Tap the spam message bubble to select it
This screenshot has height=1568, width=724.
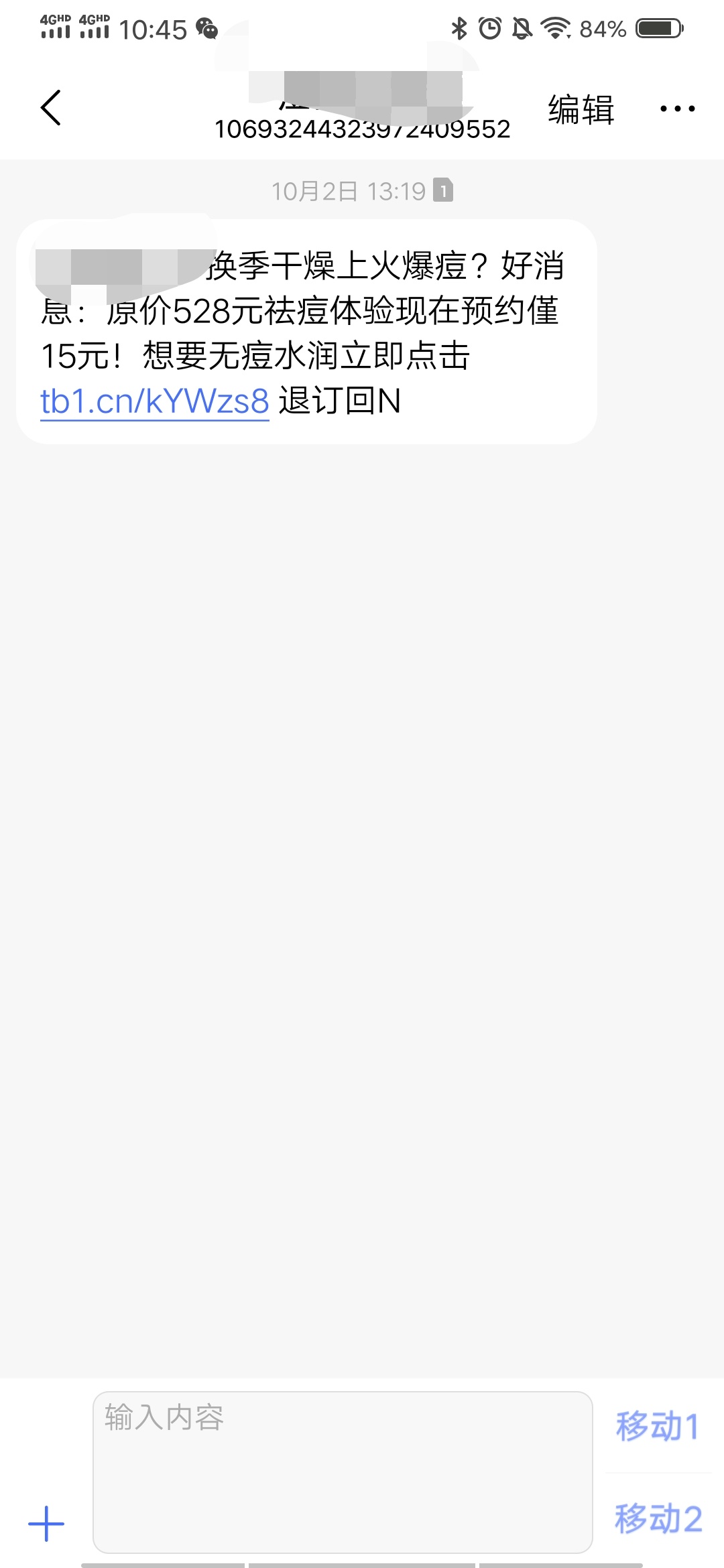[308, 328]
